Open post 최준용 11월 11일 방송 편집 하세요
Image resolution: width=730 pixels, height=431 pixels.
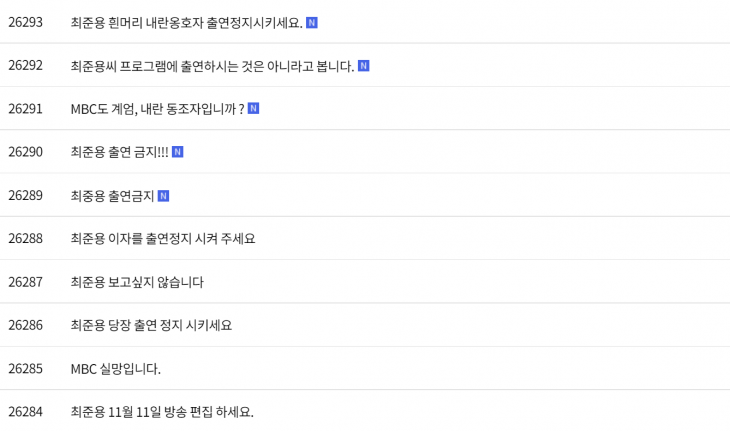[162, 412]
